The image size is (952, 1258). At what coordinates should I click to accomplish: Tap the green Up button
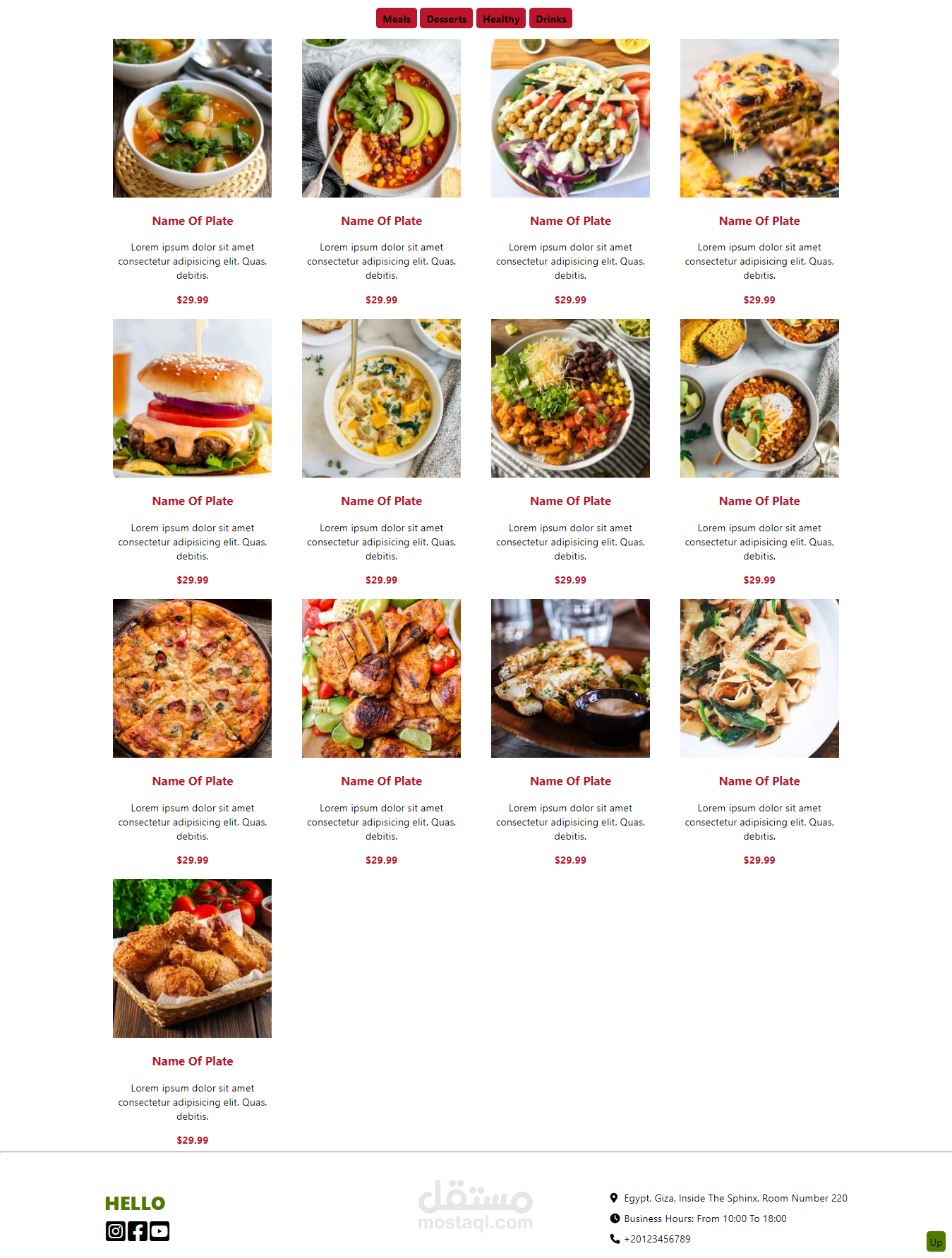coord(935,1242)
